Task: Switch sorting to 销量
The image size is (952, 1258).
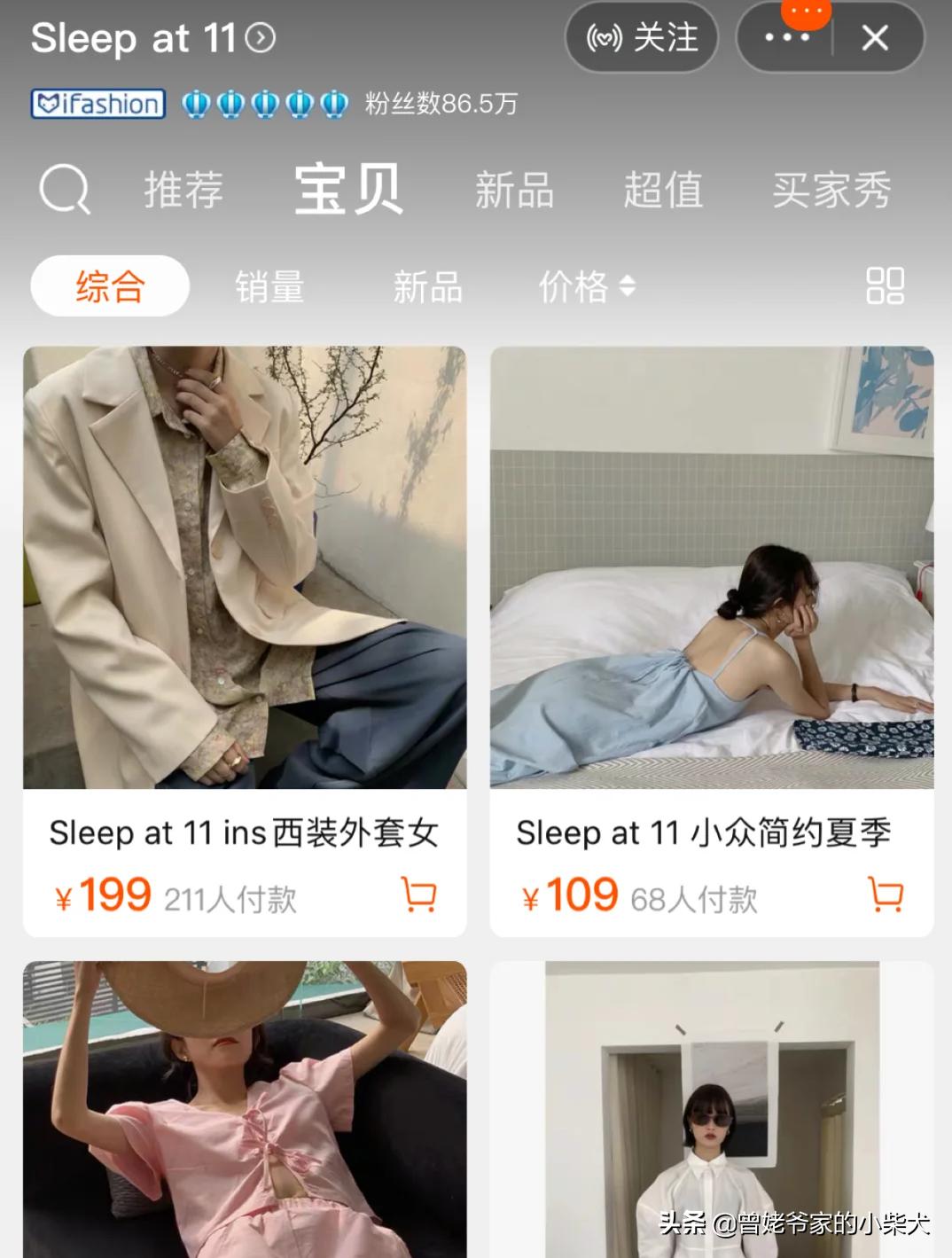Action: click(269, 285)
